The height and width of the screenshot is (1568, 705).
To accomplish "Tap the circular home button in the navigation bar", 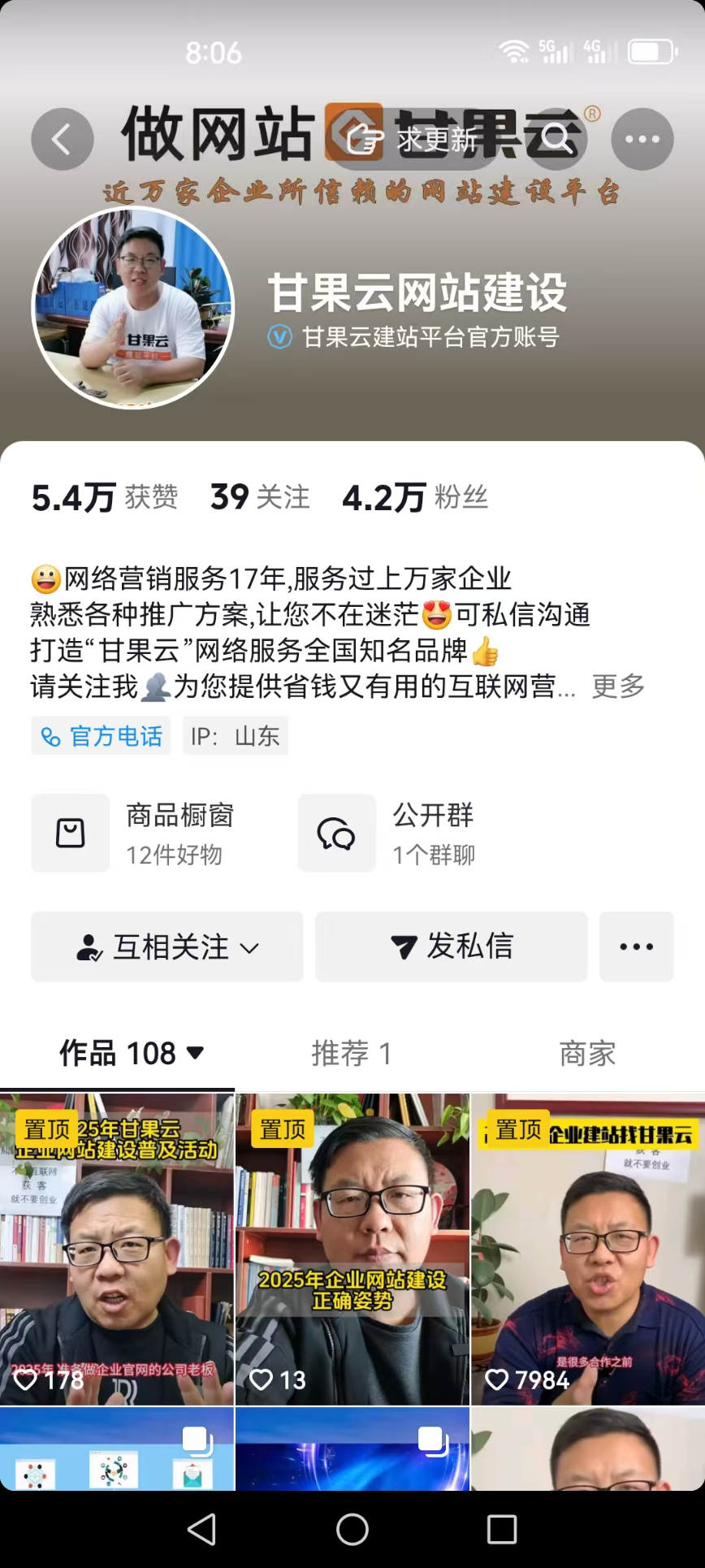I will pyautogui.click(x=352, y=1531).
